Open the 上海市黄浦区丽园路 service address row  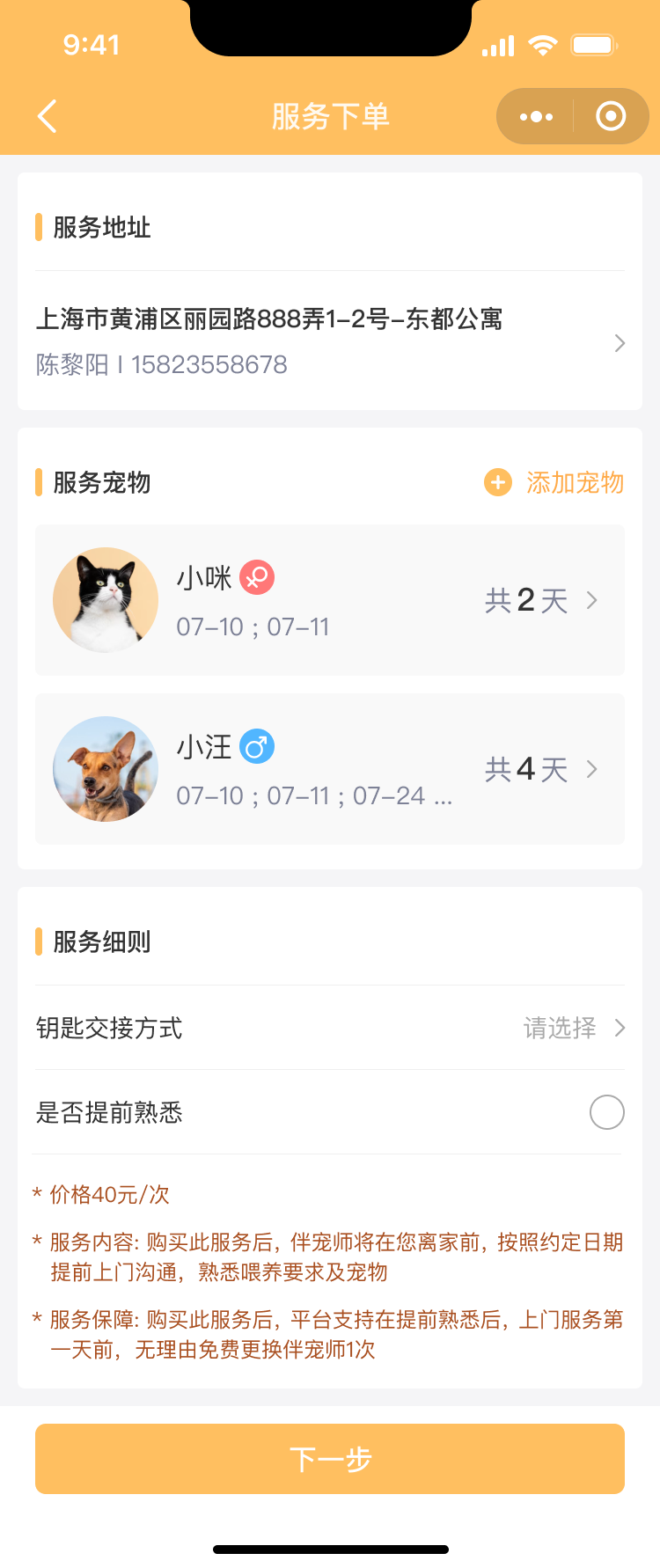coord(329,341)
